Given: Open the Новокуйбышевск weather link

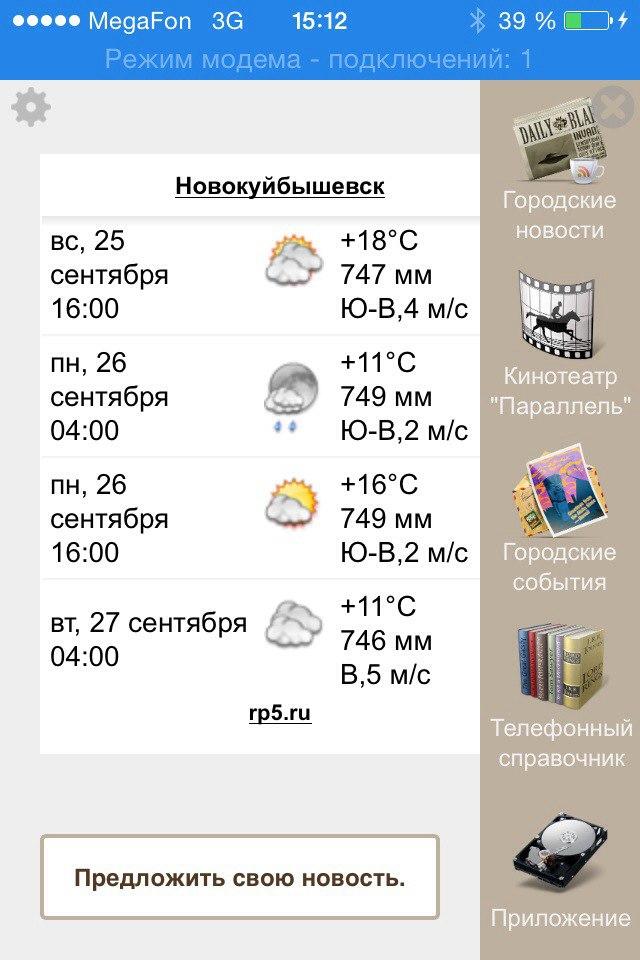Looking at the screenshot, I should tap(279, 186).
